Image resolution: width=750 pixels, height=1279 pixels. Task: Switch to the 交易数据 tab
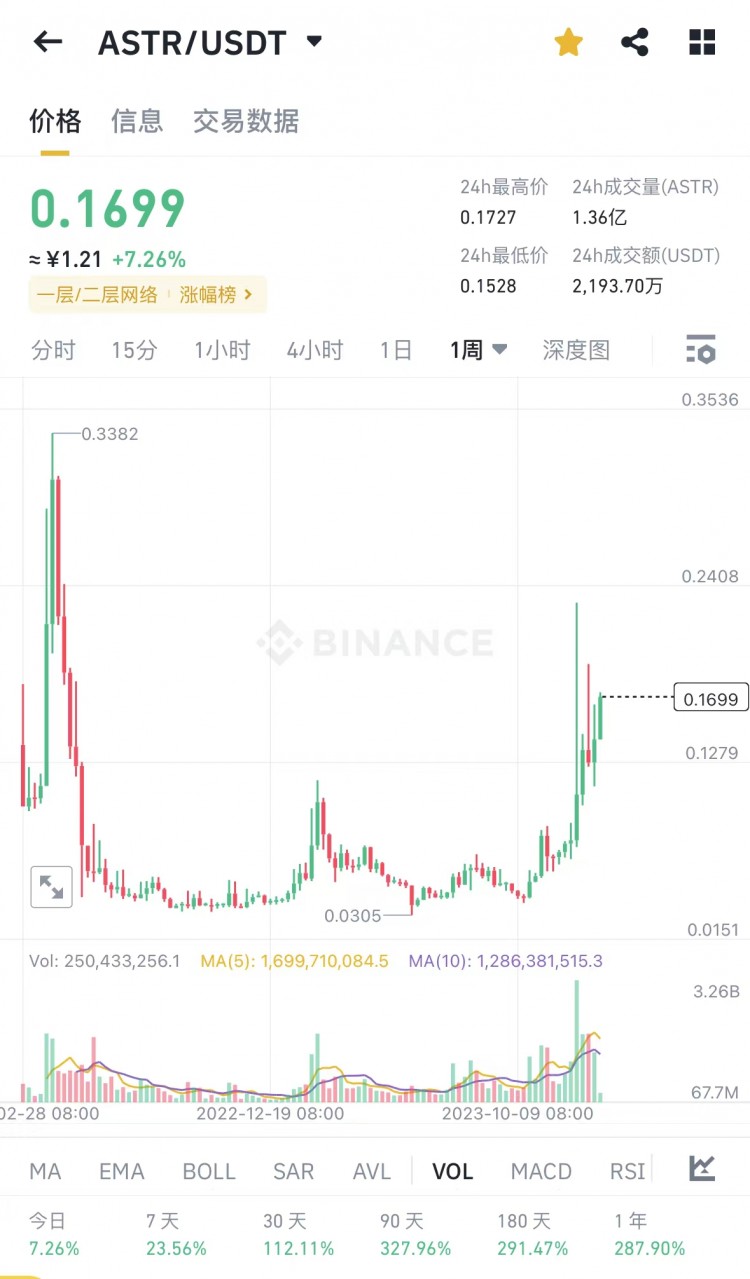[x=246, y=121]
